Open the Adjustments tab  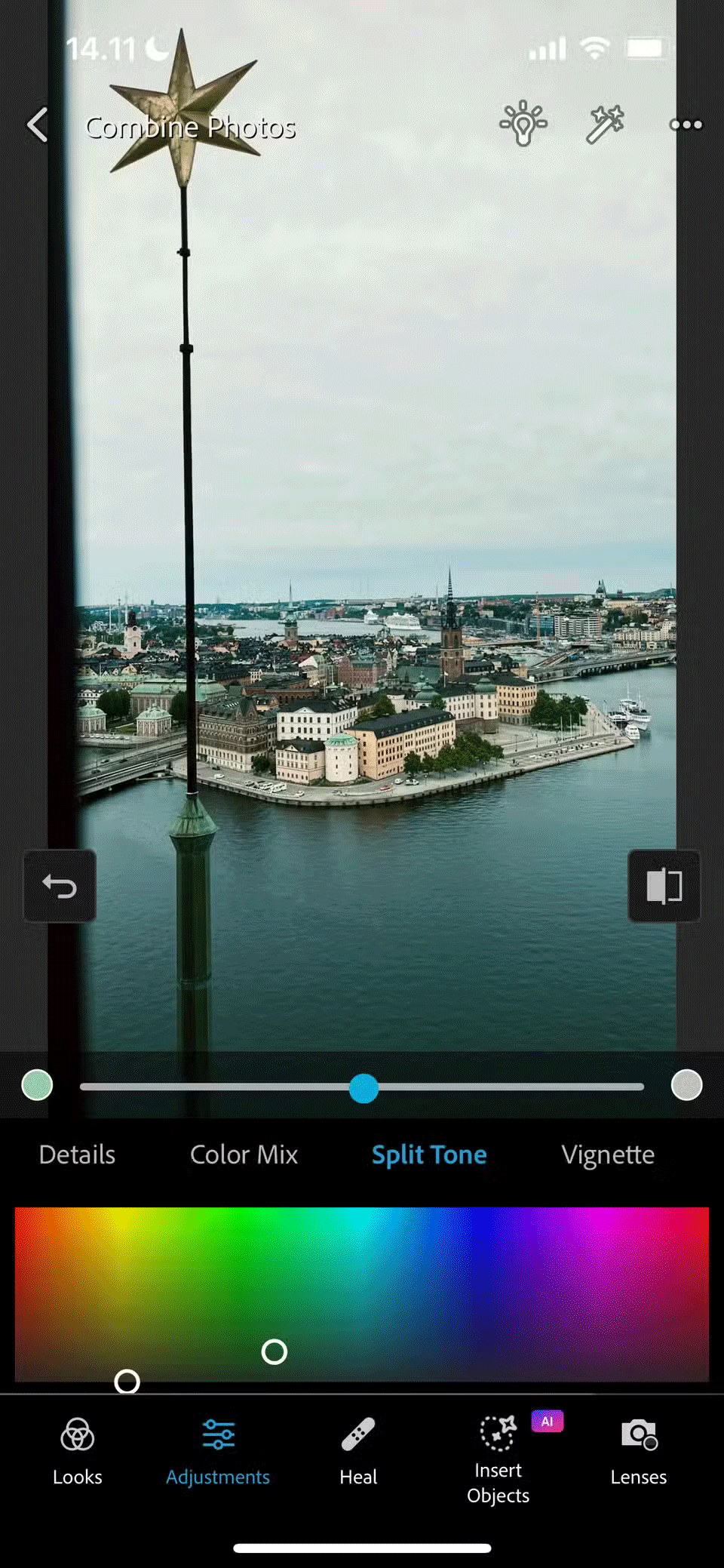tap(218, 1452)
